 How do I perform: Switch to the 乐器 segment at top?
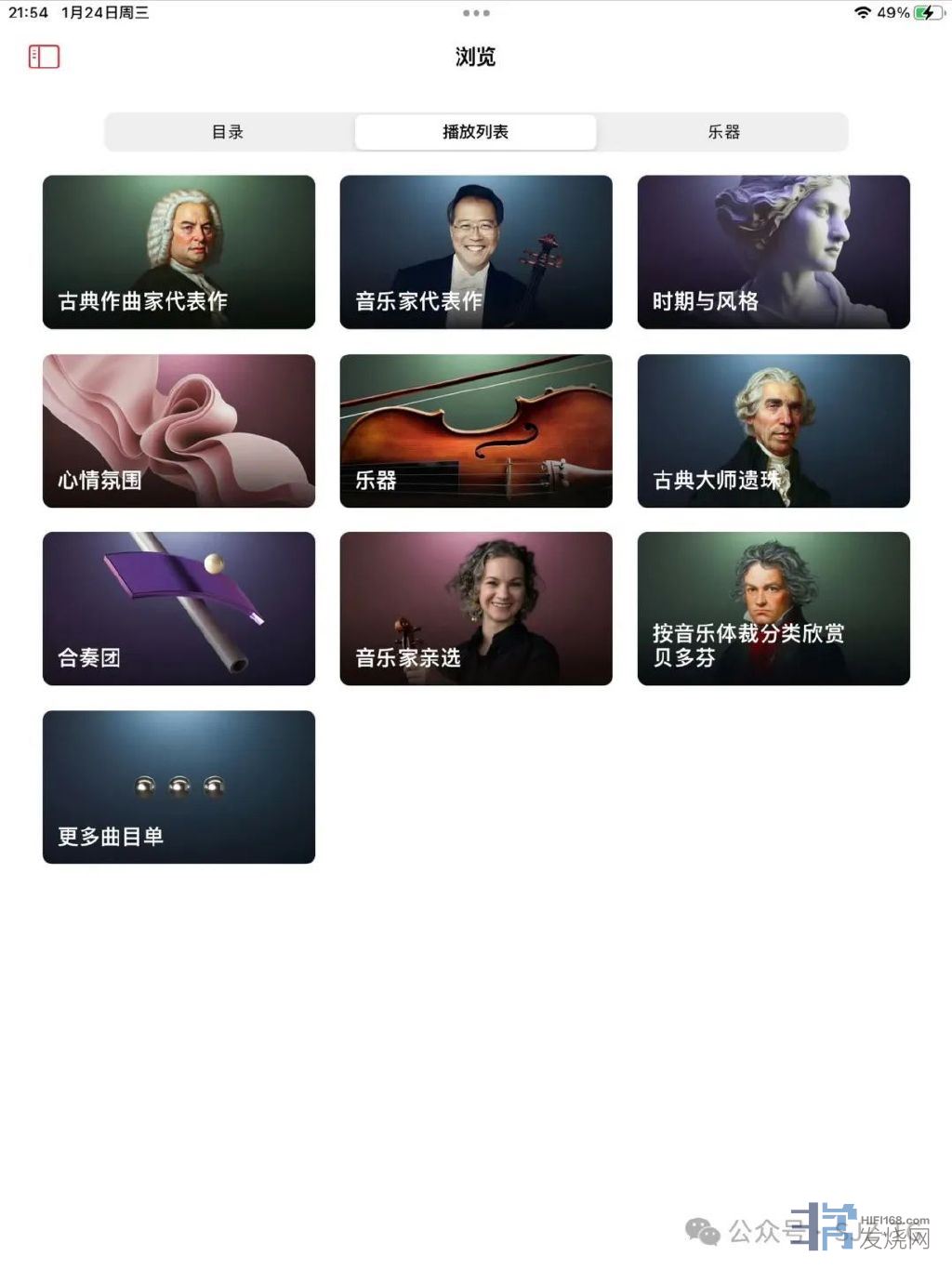[723, 132]
